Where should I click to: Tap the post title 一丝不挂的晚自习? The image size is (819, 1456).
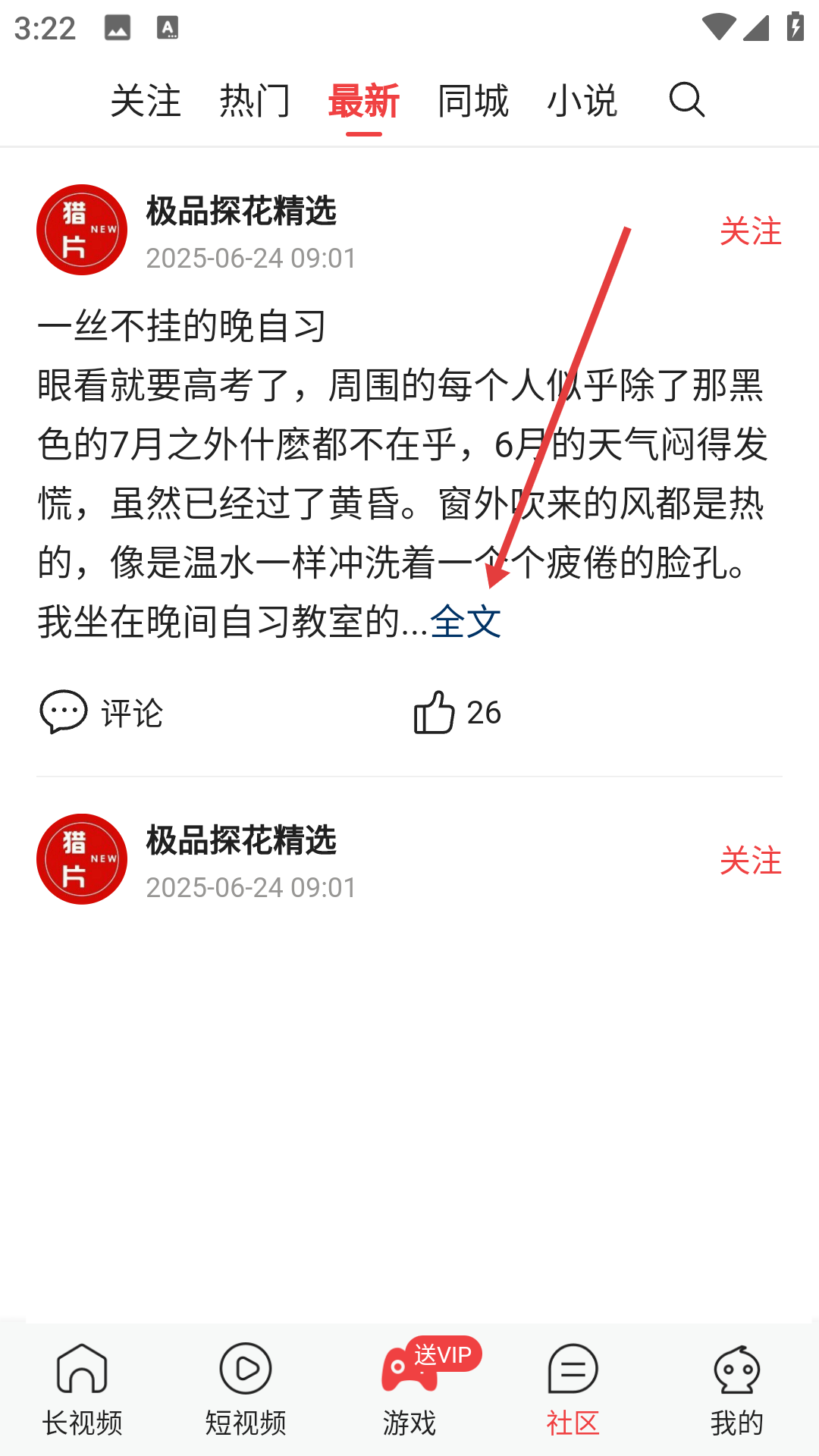click(x=182, y=328)
